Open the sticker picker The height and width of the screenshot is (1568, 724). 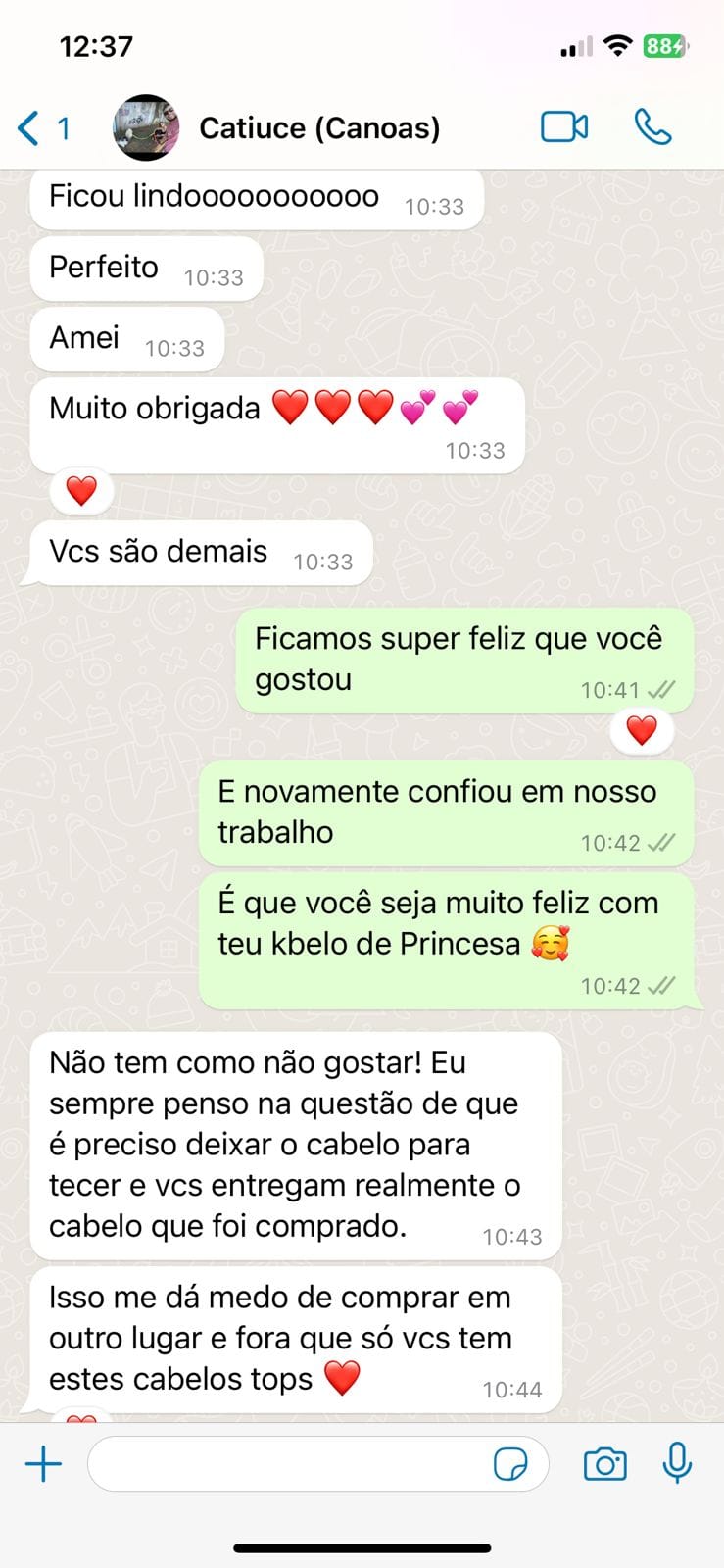tap(510, 1464)
